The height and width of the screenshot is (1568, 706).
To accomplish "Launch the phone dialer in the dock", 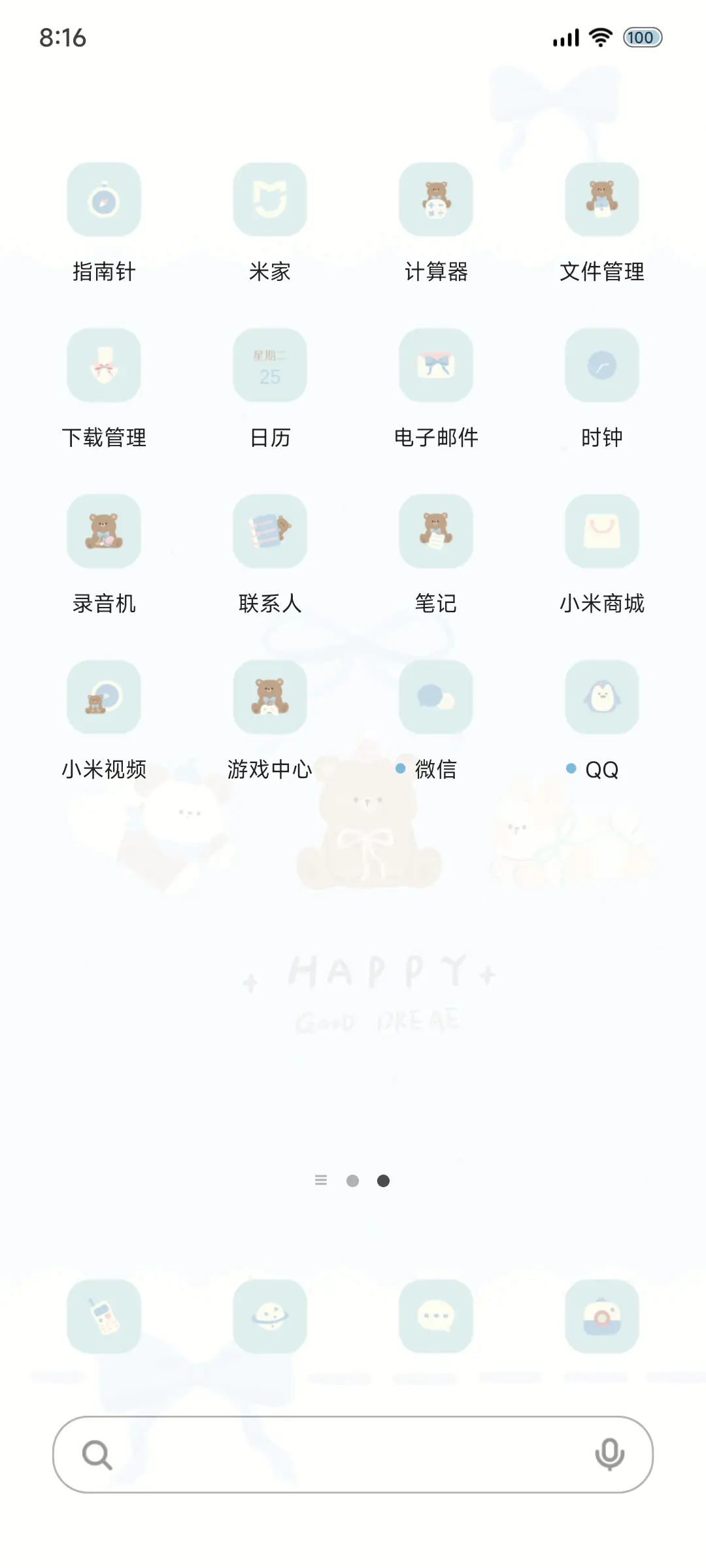I will [103, 1316].
